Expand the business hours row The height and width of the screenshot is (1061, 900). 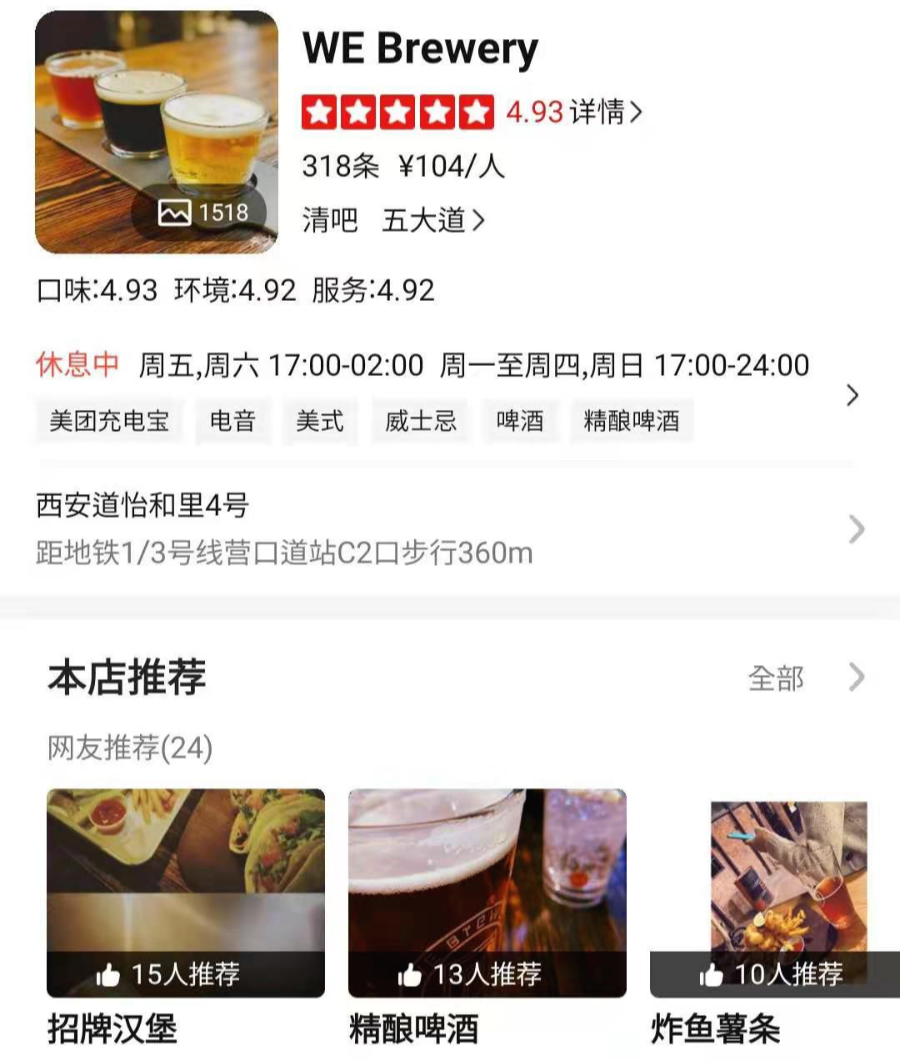[852, 395]
